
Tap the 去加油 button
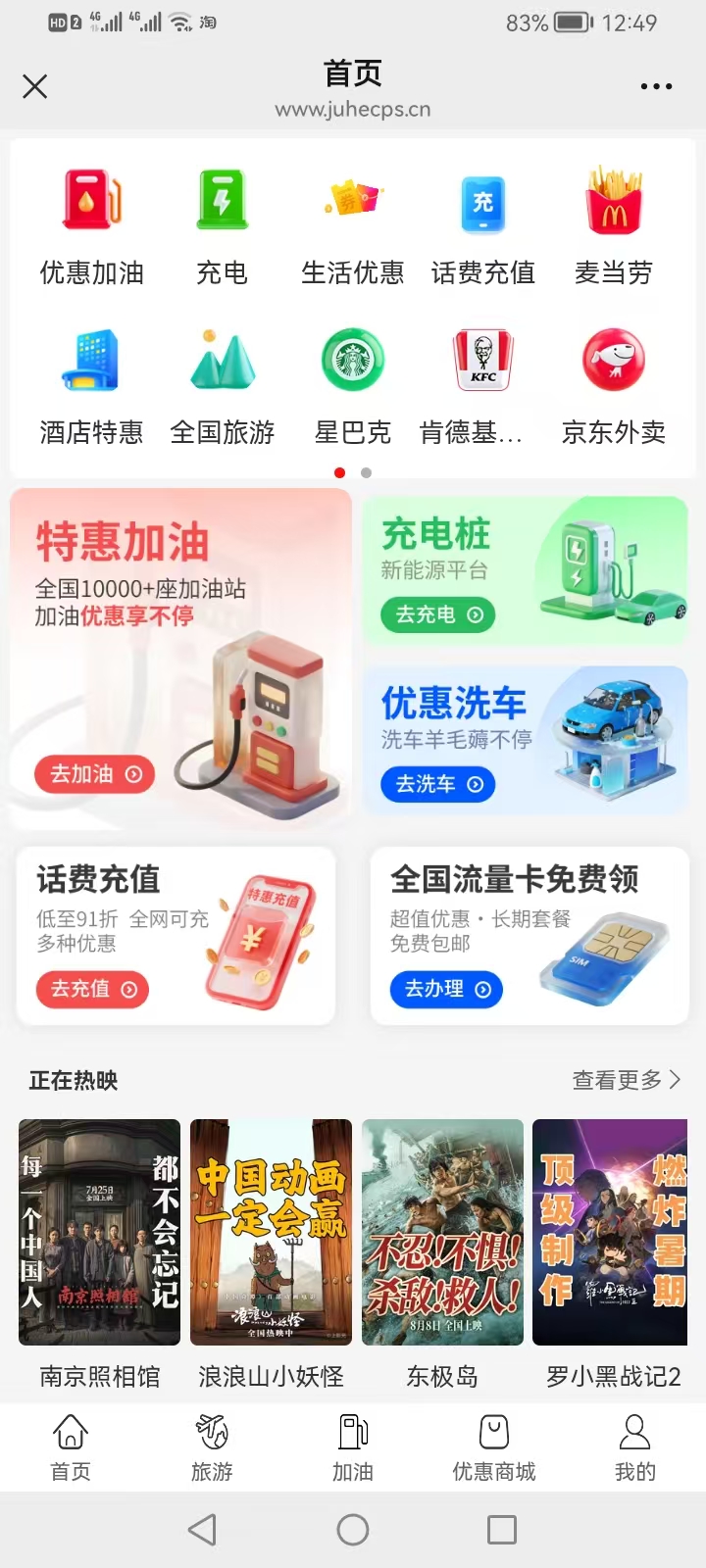coord(95,774)
